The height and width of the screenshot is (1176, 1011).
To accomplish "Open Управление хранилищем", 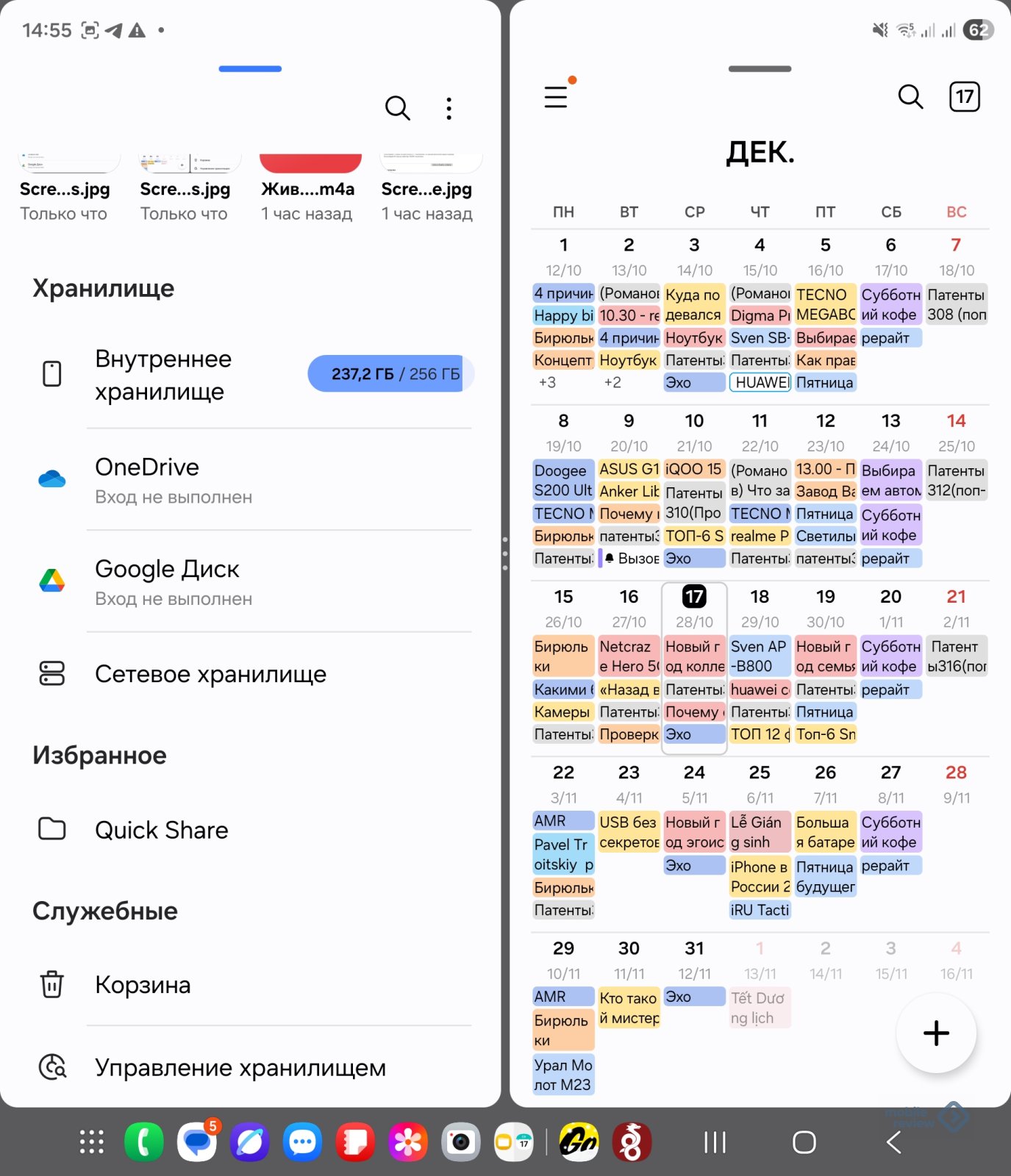I will click(240, 1066).
